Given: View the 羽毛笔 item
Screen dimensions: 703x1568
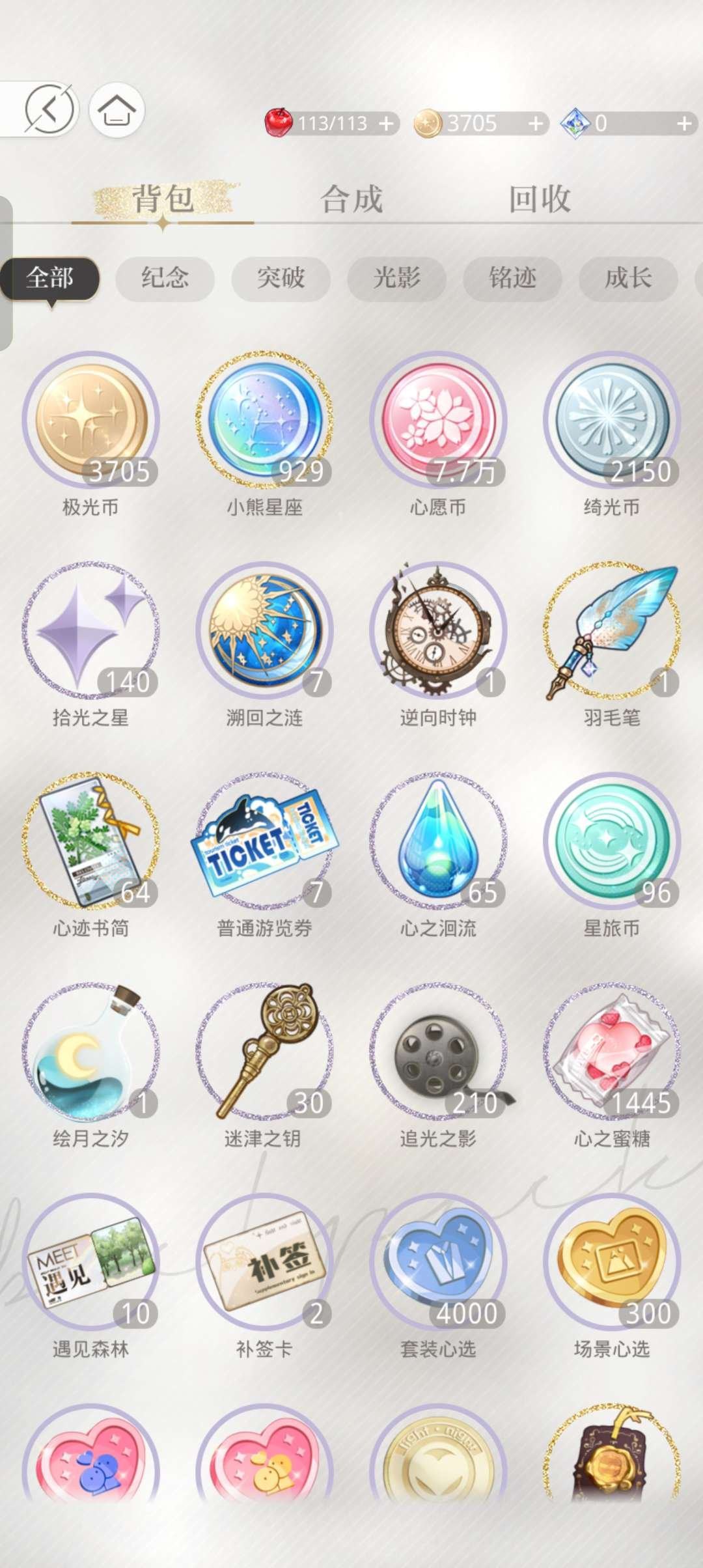Looking at the screenshot, I should click(x=612, y=630).
